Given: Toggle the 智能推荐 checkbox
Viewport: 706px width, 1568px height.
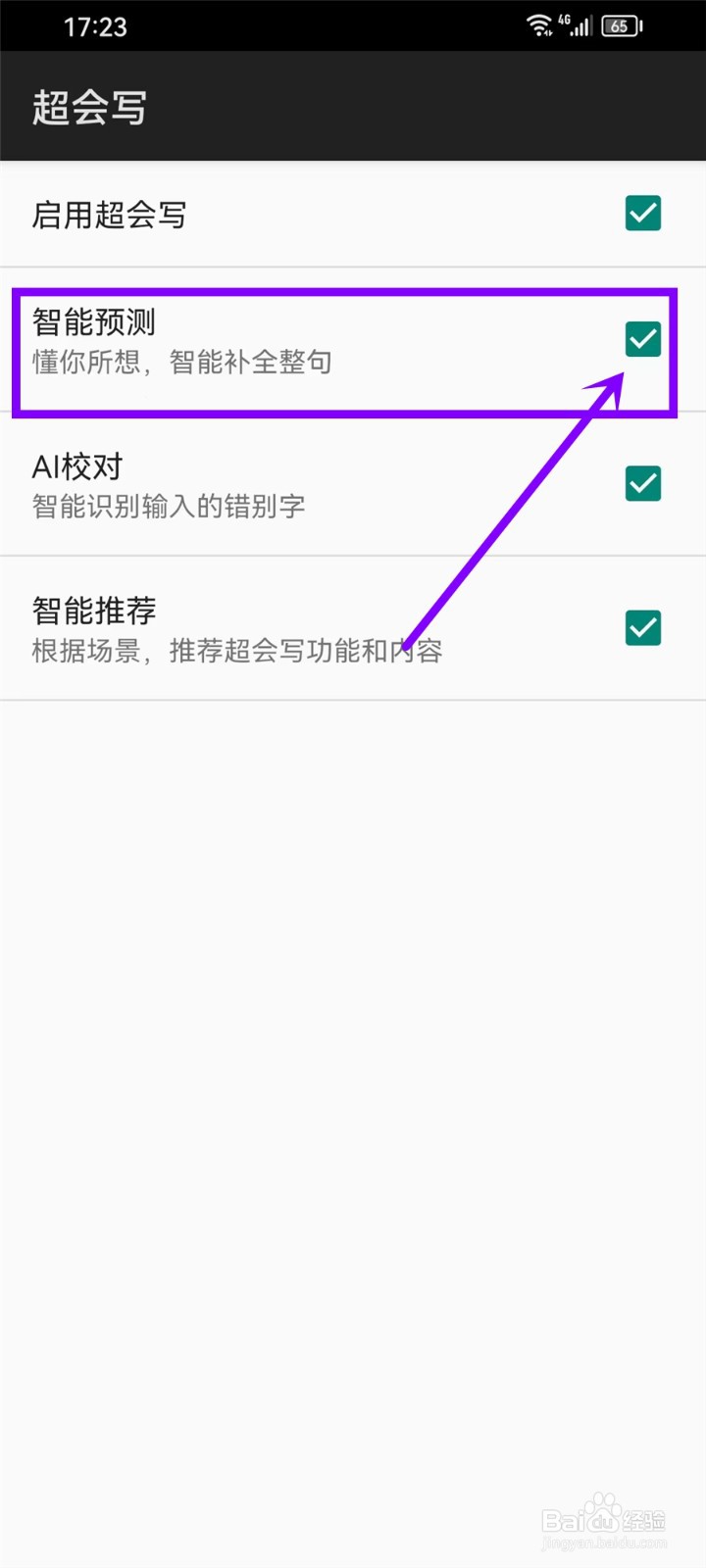Looking at the screenshot, I should click(x=642, y=627).
